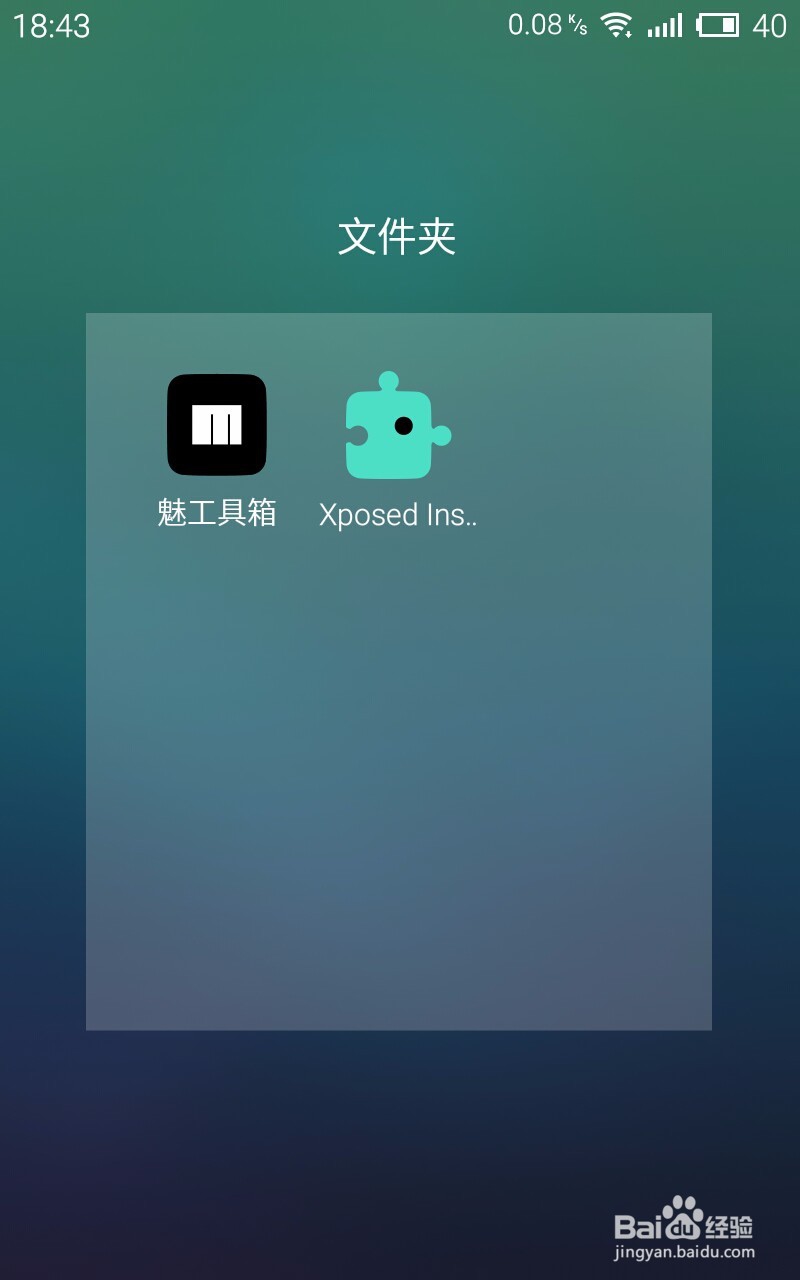800x1280 pixels.
Task: Tap the 魅工具箱 app label text
Action: click(x=216, y=512)
